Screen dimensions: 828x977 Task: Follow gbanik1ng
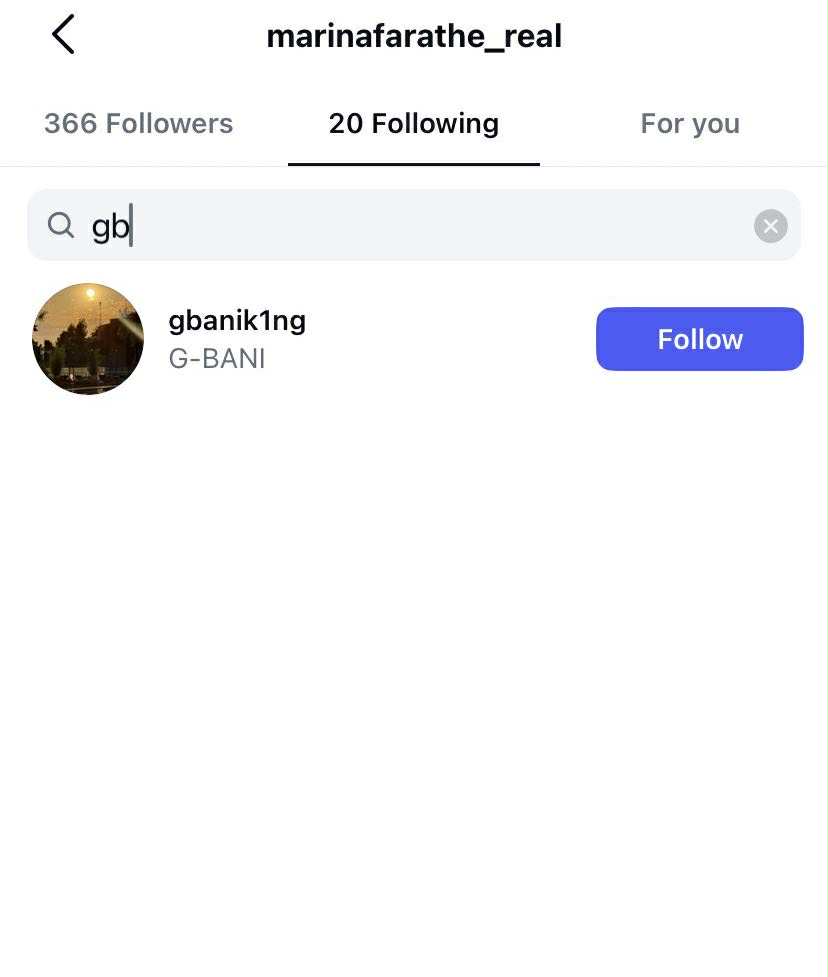pos(699,339)
